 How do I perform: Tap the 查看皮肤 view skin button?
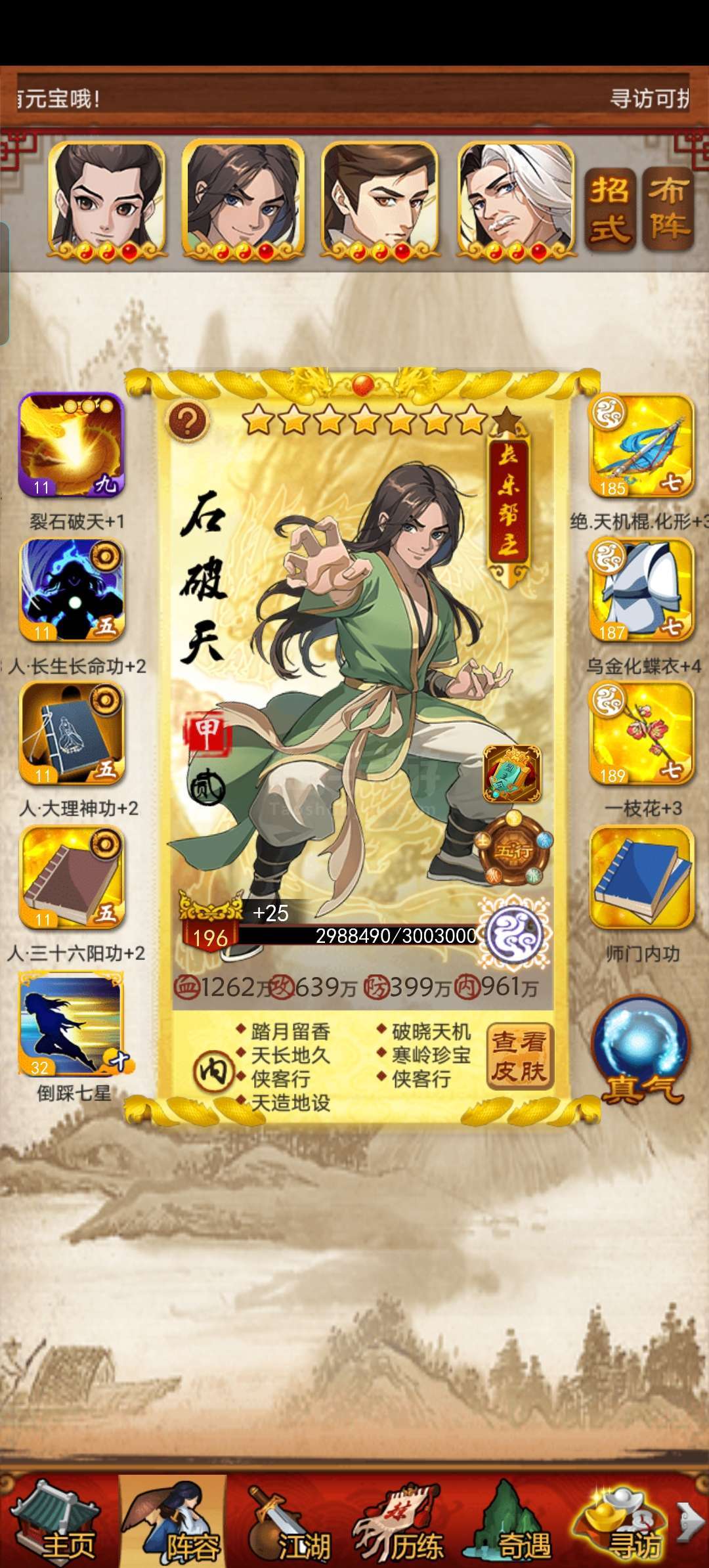pyautogui.click(x=519, y=1056)
